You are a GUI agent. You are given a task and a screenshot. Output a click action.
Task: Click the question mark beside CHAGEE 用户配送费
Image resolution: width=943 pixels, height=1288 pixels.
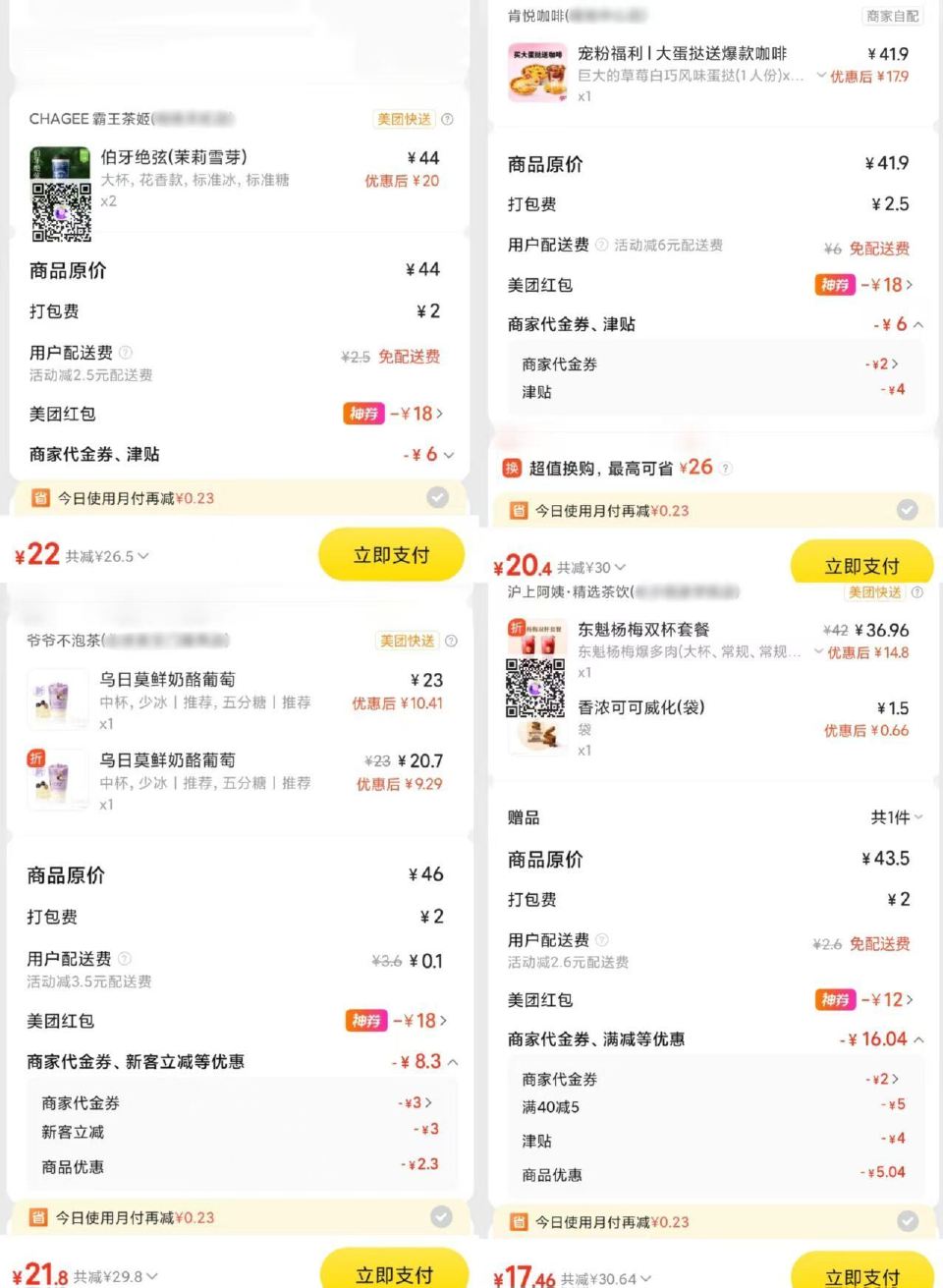[127, 354]
